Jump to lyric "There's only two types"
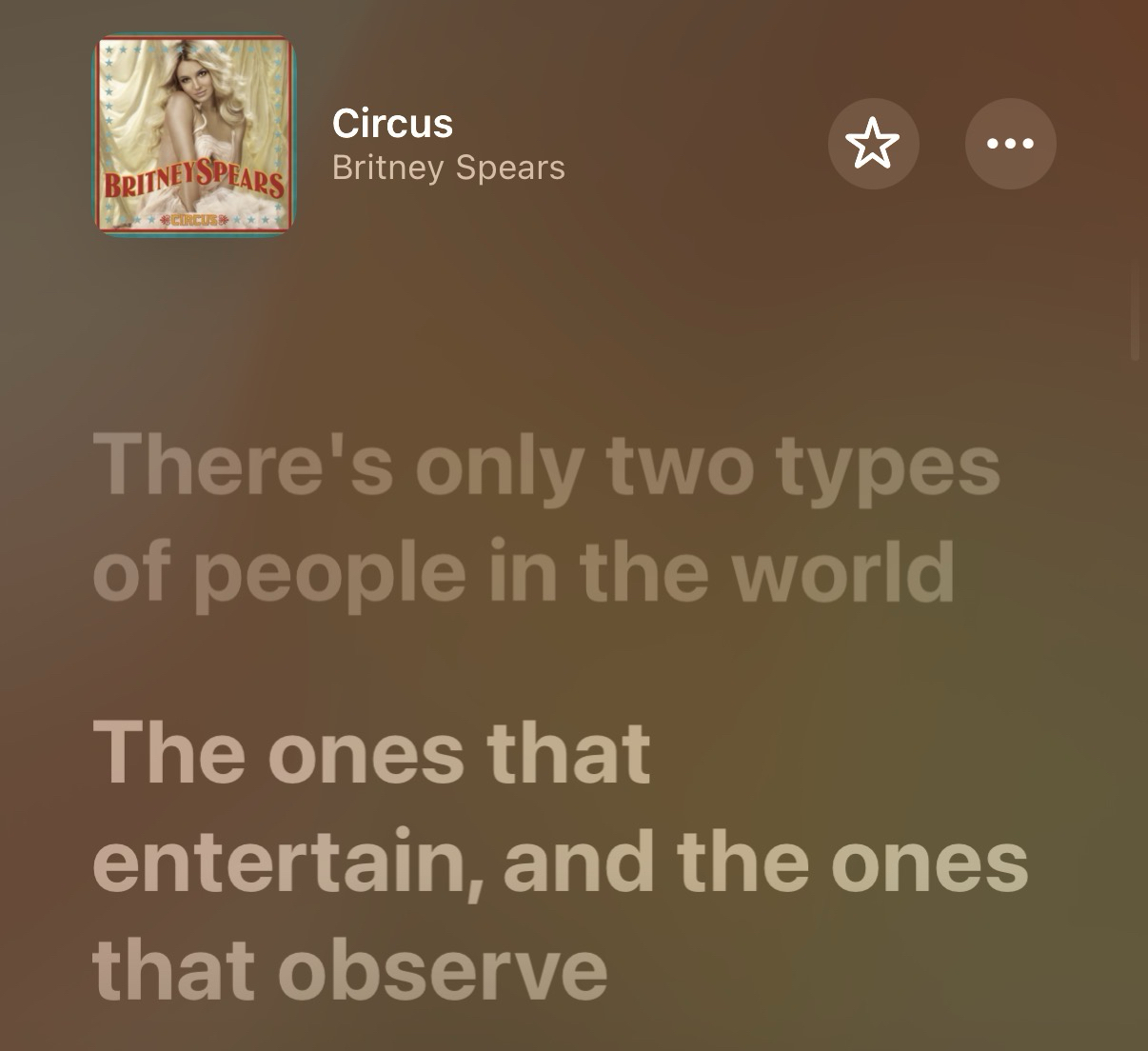The image size is (1148, 1051). click(x=546, y=519)
